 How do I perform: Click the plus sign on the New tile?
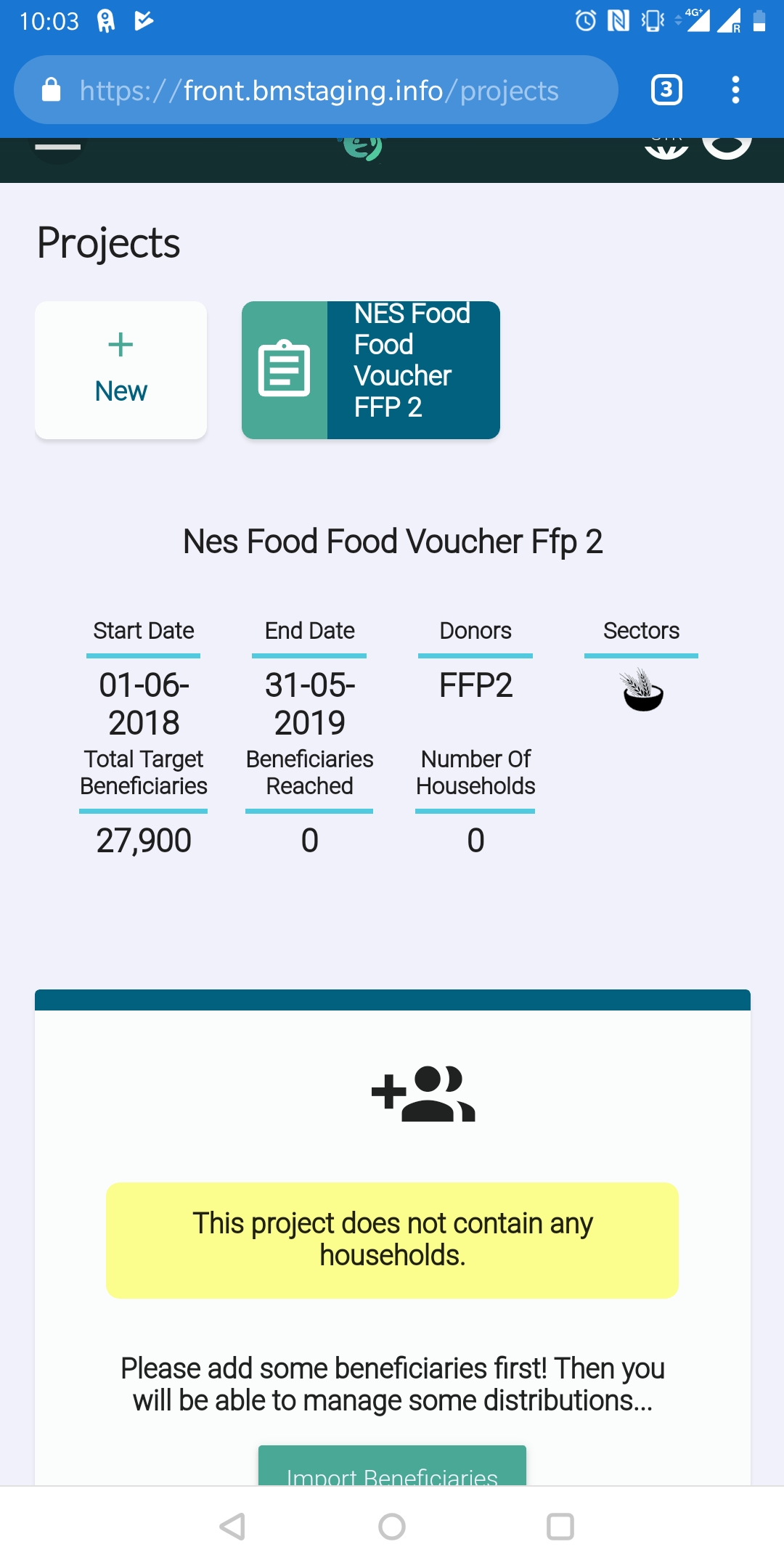[x=120, y=346]
